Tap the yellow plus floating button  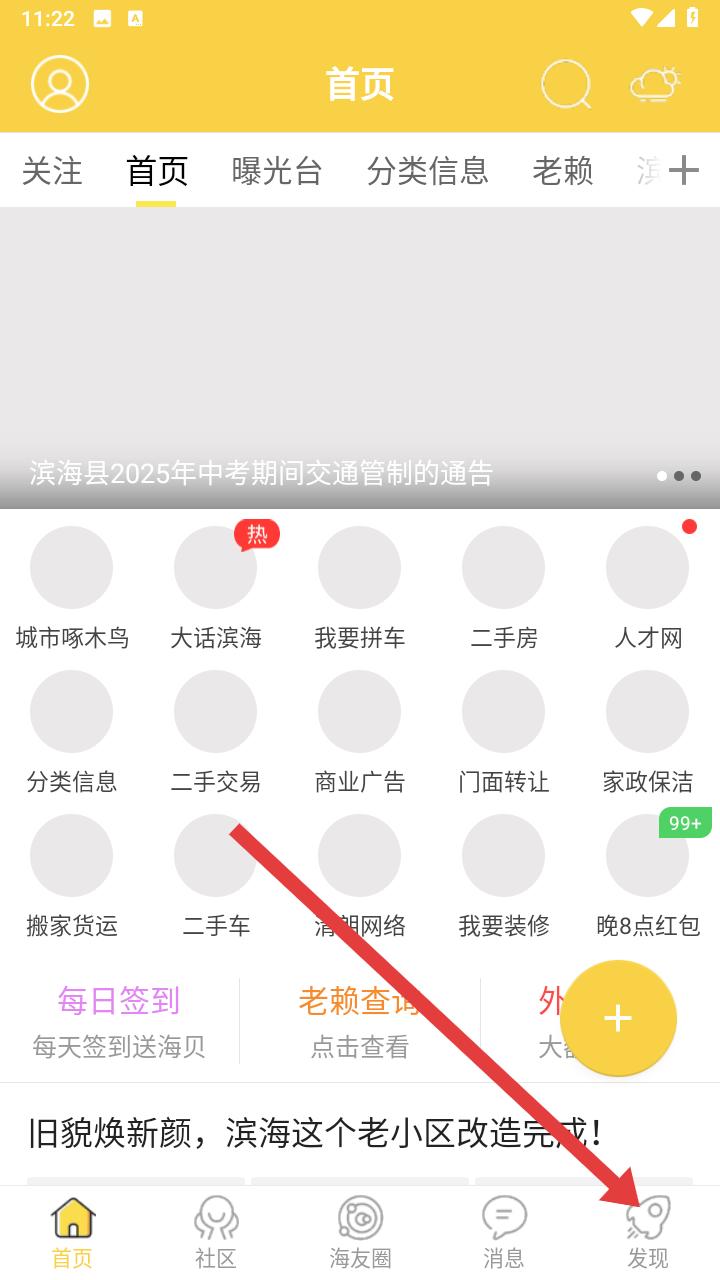tap(618, 1018)
